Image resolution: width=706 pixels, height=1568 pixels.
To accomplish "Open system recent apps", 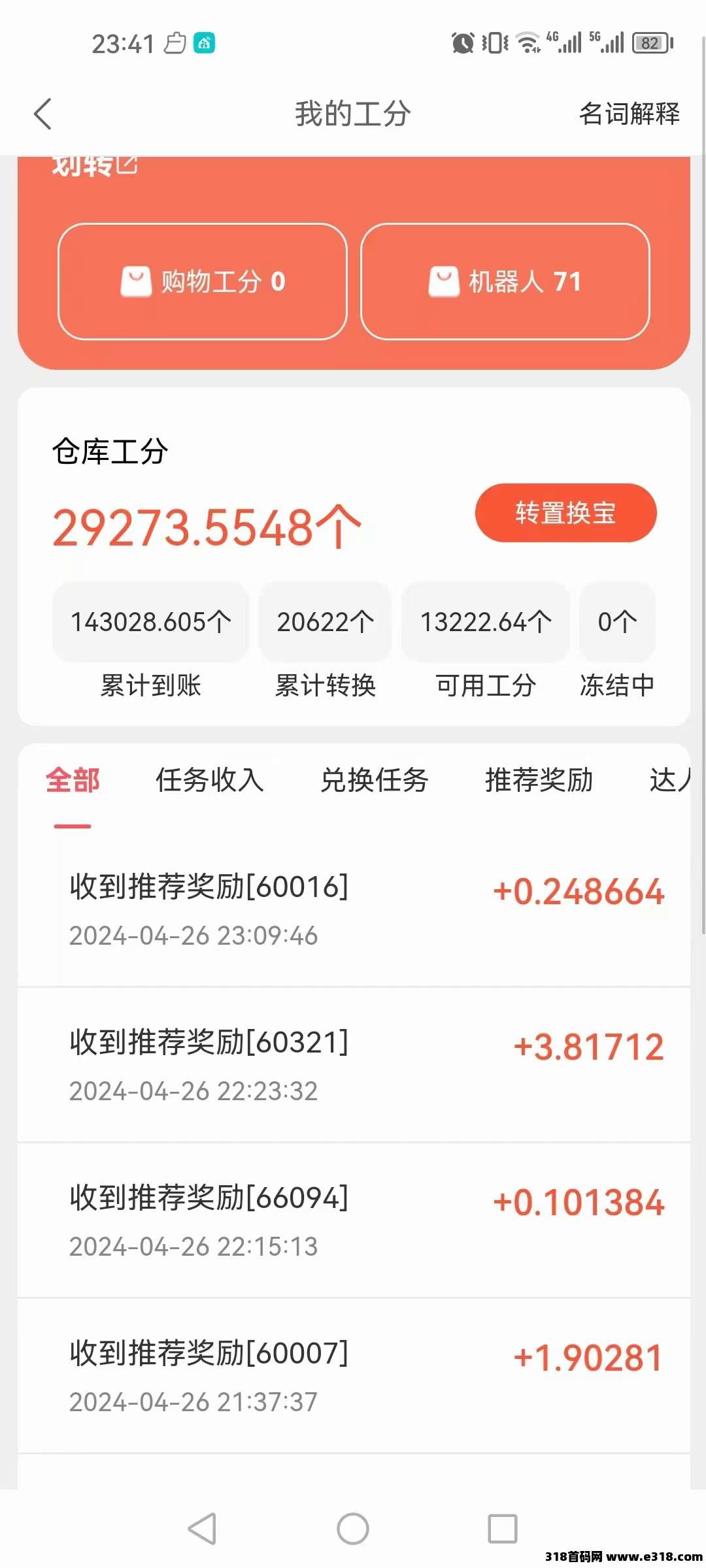I will [503, 1529].
